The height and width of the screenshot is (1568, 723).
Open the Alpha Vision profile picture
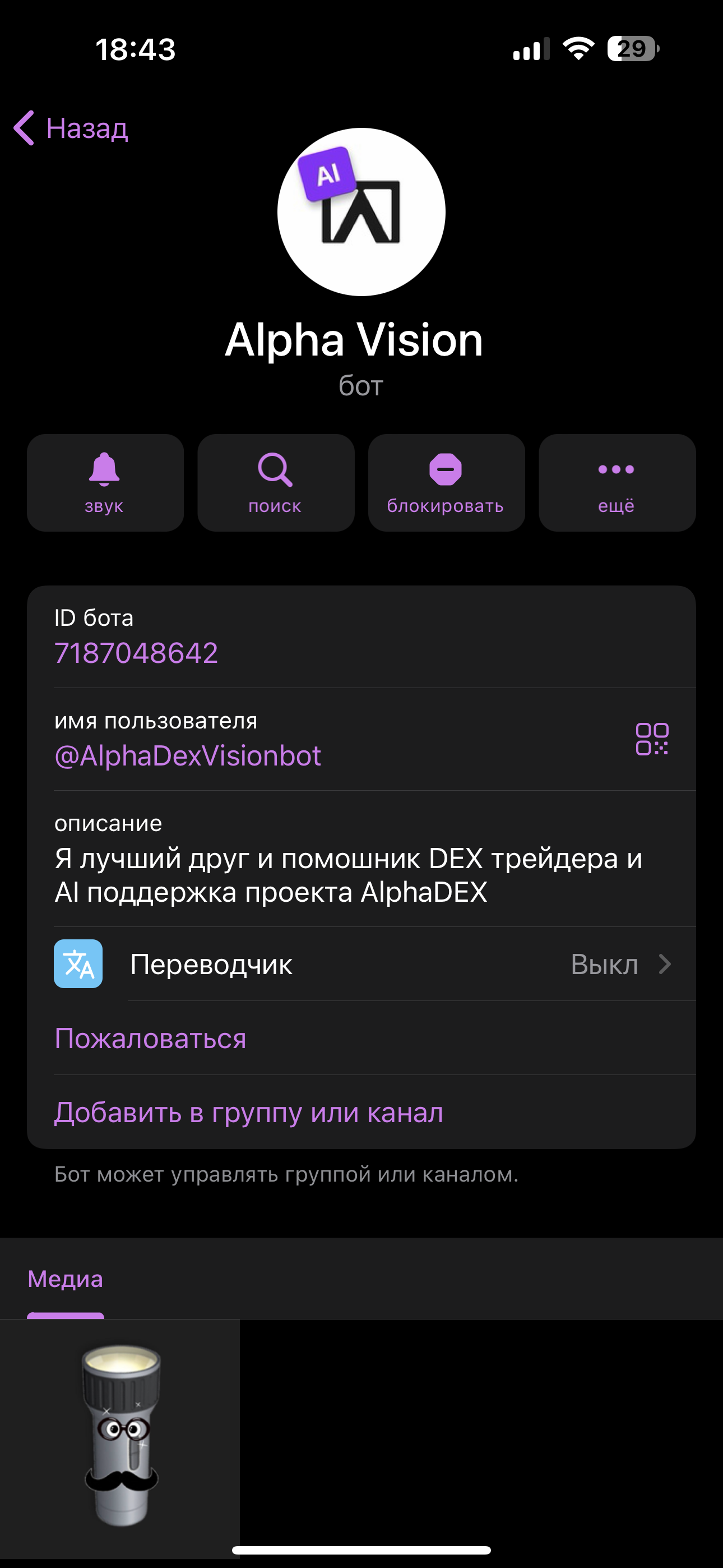pos(361,212)
